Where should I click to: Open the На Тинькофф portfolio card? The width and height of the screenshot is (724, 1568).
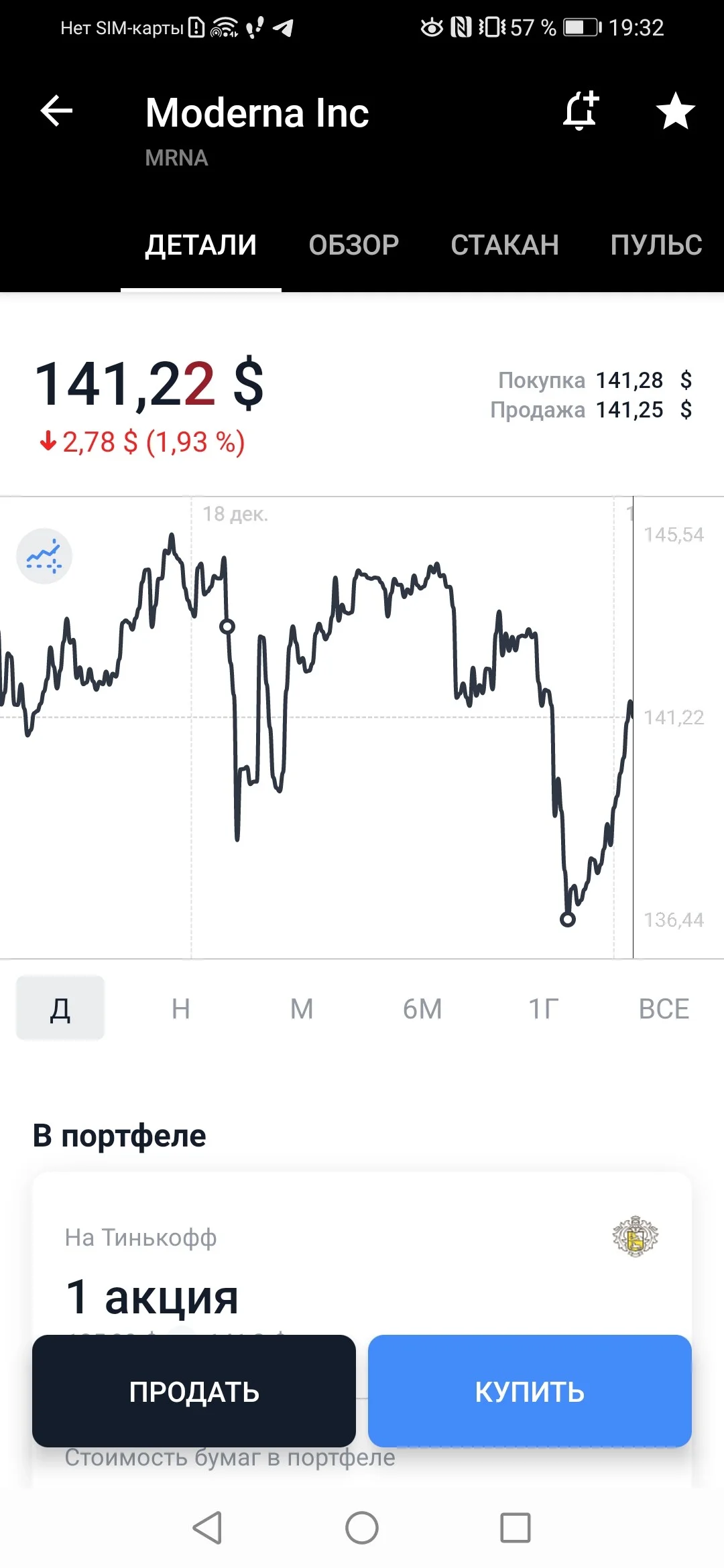362,1253
